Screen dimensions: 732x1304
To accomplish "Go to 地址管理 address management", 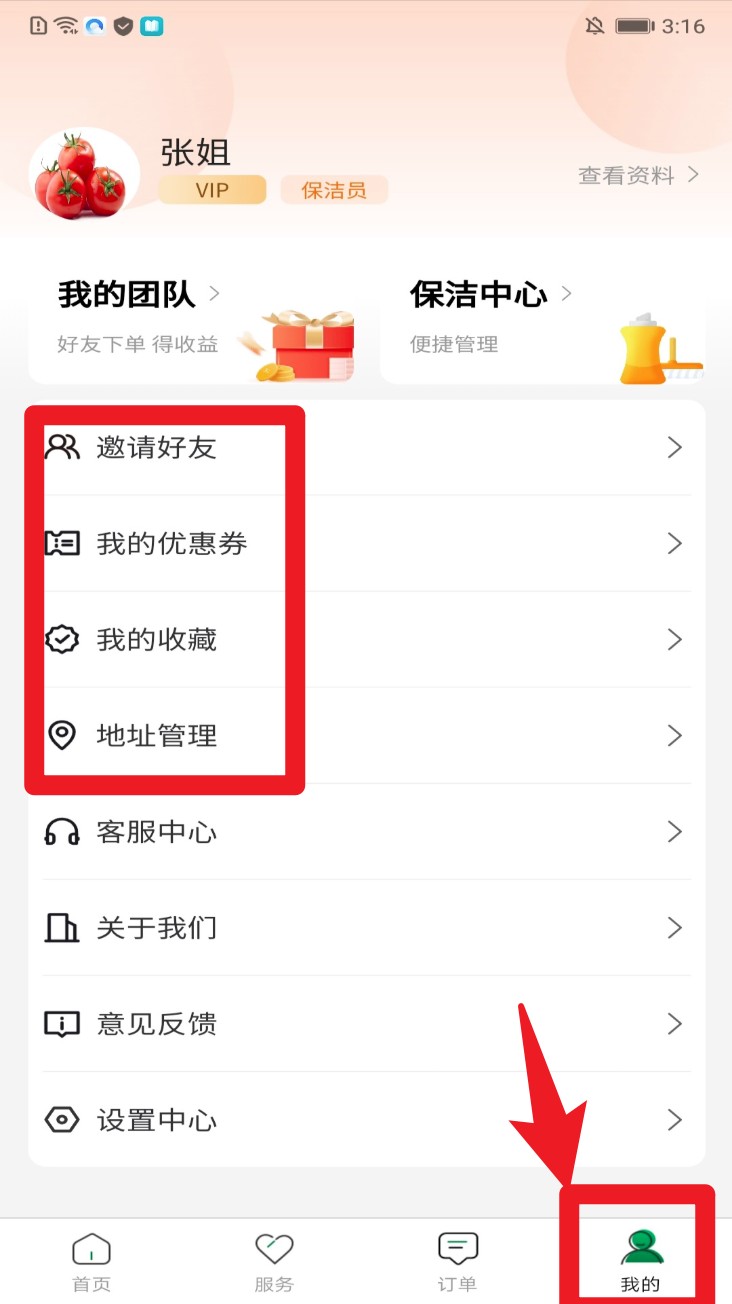I will click(366, 736).
